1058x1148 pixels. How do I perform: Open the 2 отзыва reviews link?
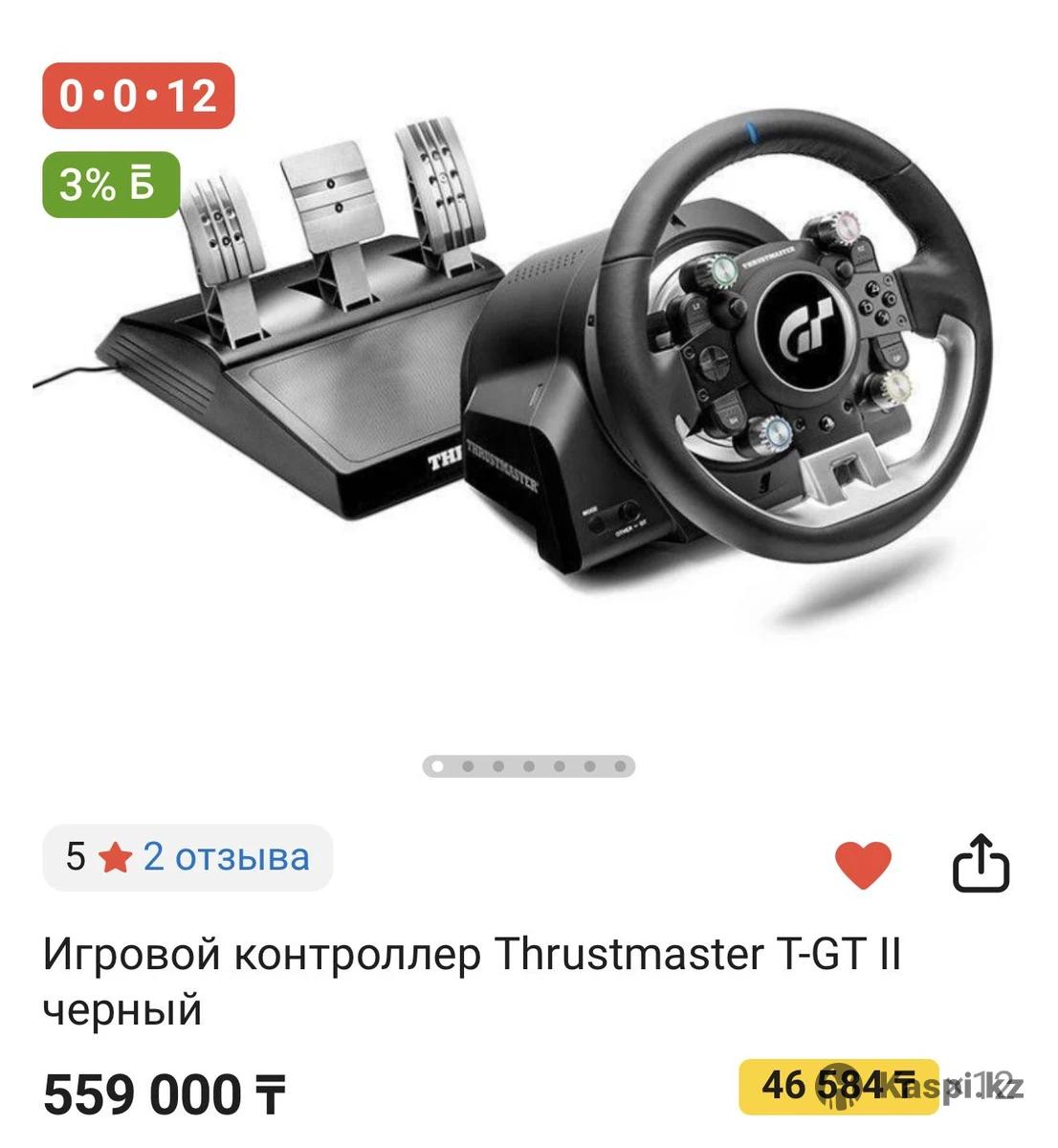226,856
